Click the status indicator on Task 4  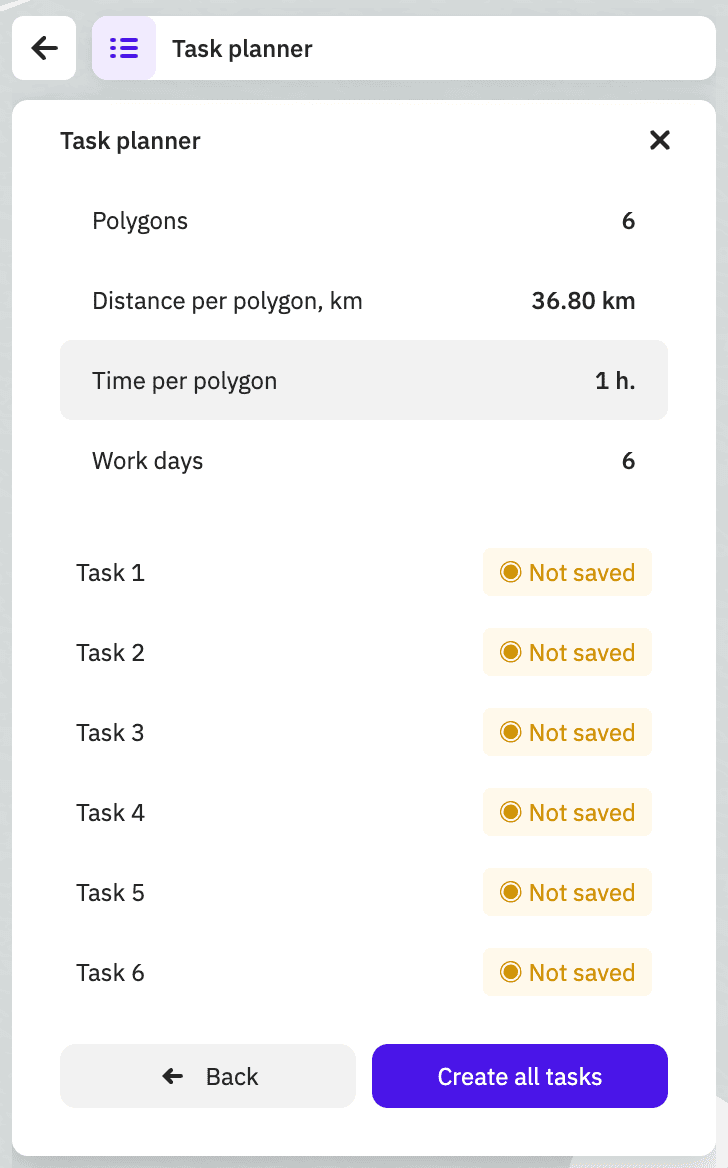[510, 812]
